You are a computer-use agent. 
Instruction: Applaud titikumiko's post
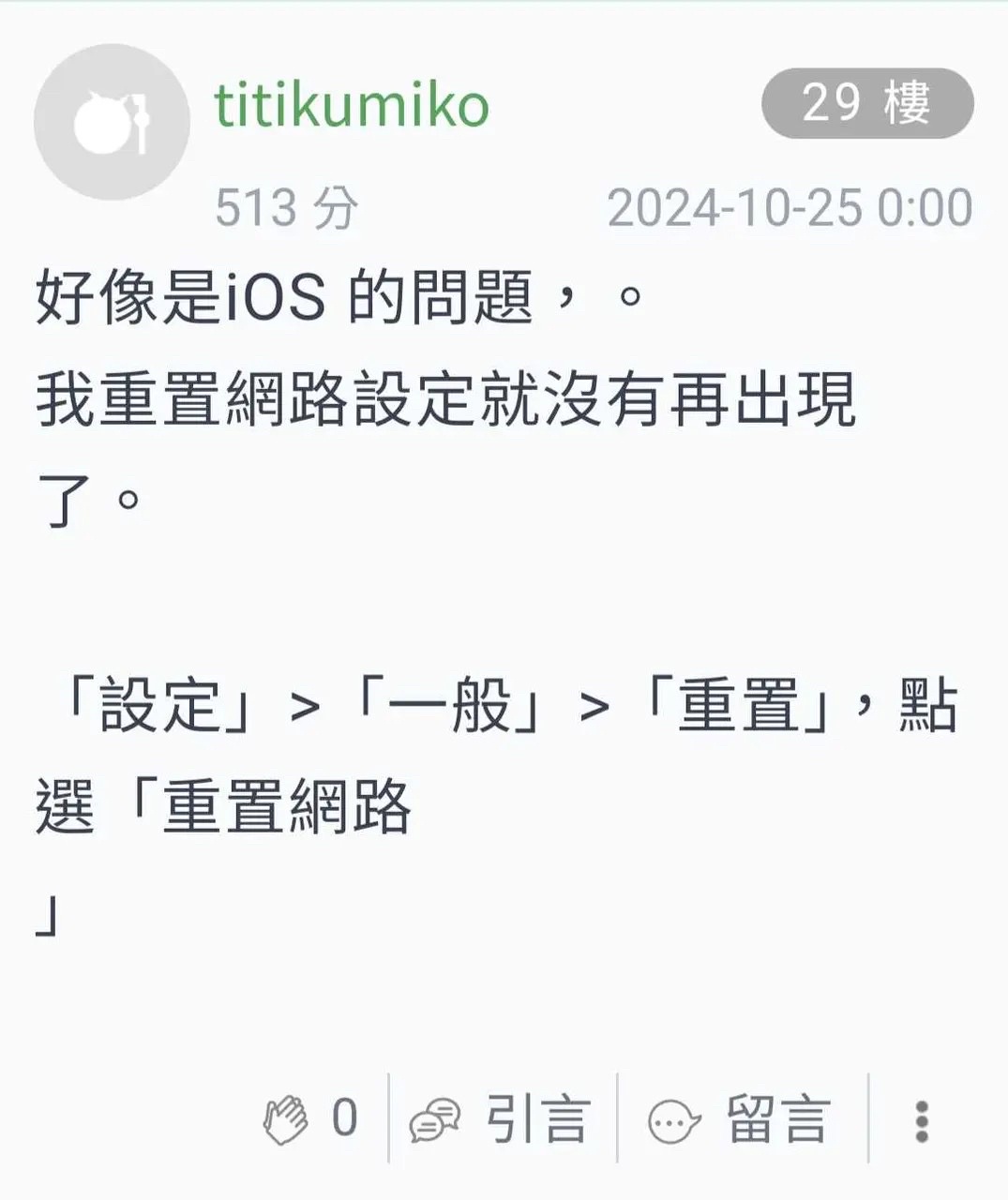286,1119
